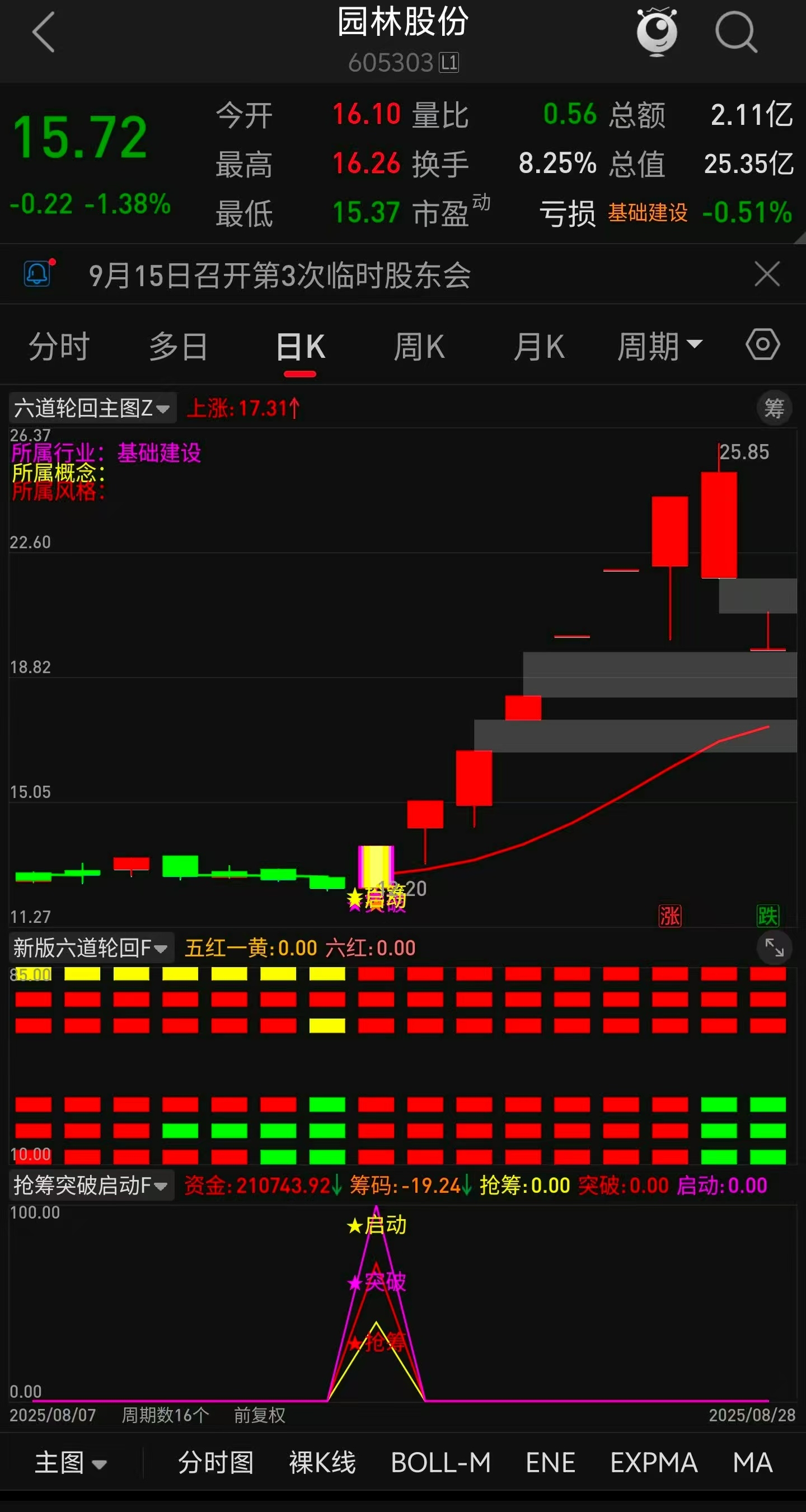
Task: Switch to the 多日 tab
Action: [x=179, y=346]
